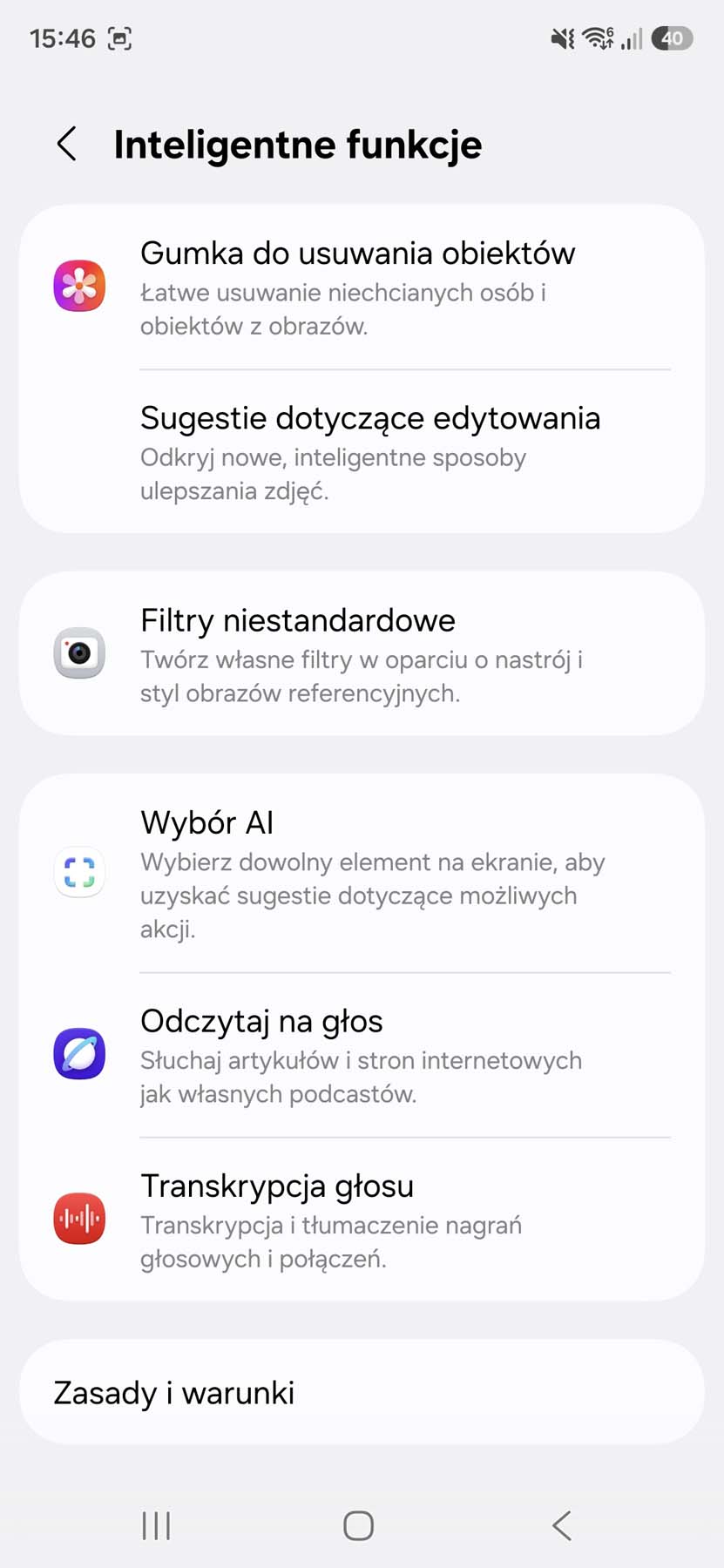Open the Odczytaj na głos browser icon

(79, 1054)
